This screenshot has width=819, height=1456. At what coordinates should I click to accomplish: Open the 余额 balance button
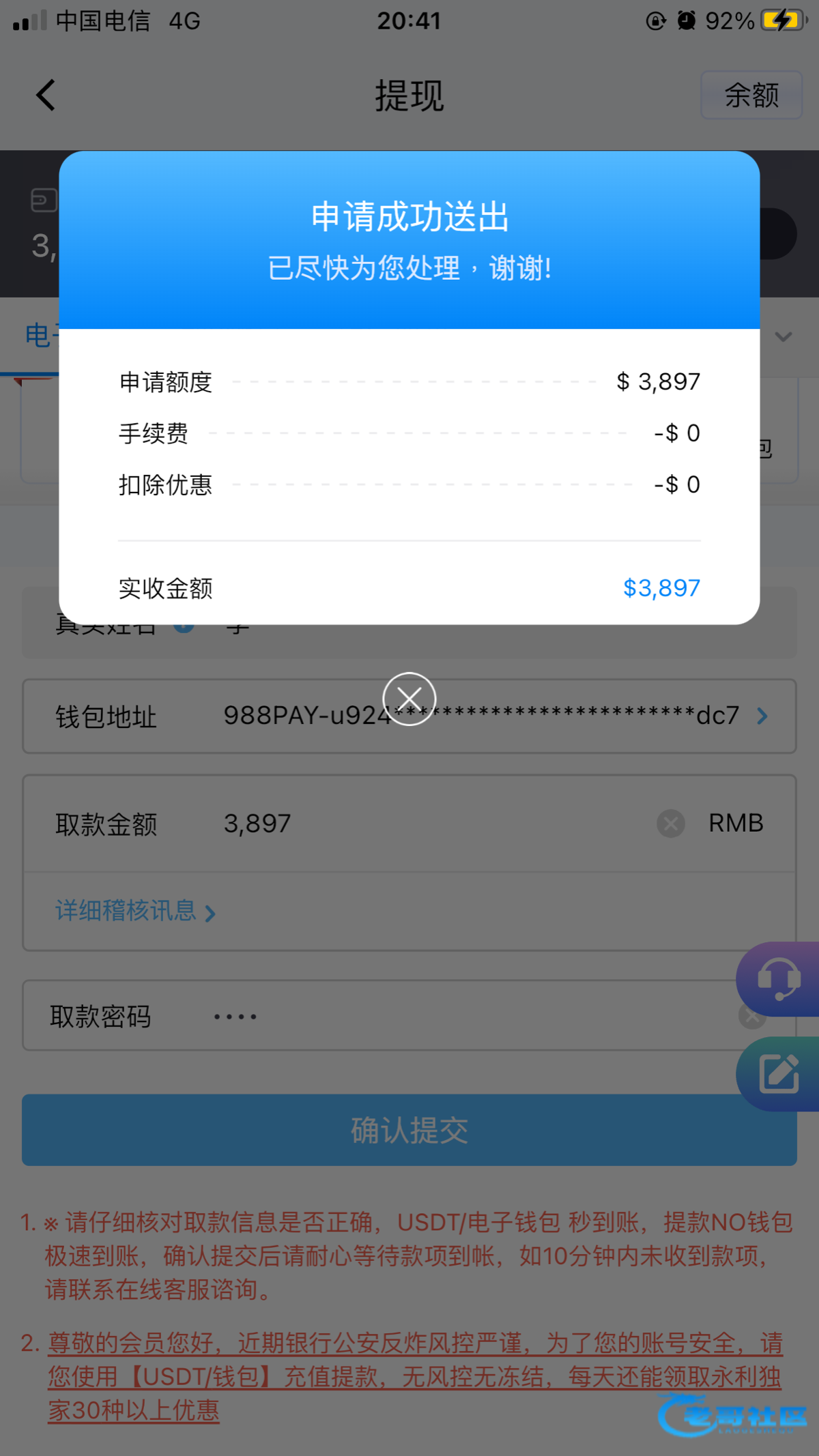(x=751, y=95)
